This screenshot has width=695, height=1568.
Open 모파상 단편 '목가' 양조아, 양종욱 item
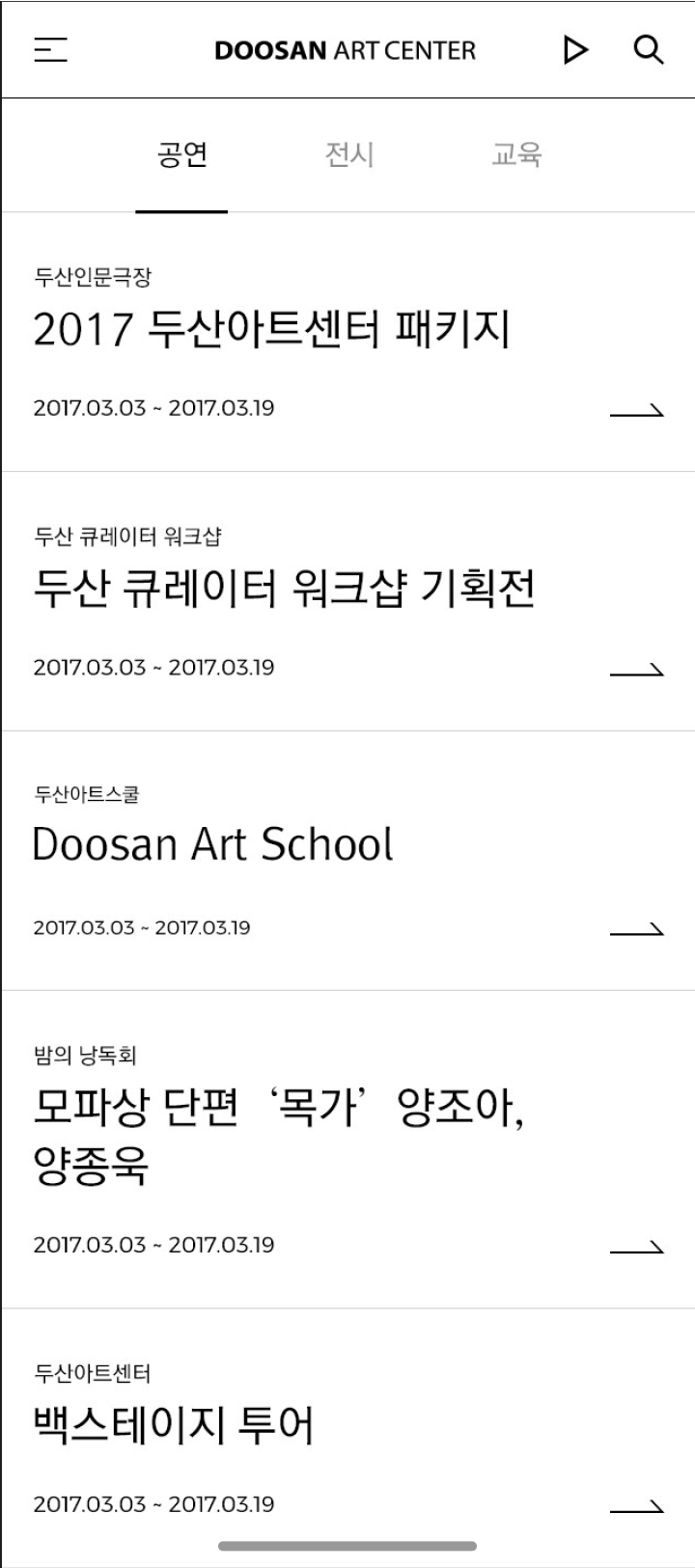tap(347, 1150)
